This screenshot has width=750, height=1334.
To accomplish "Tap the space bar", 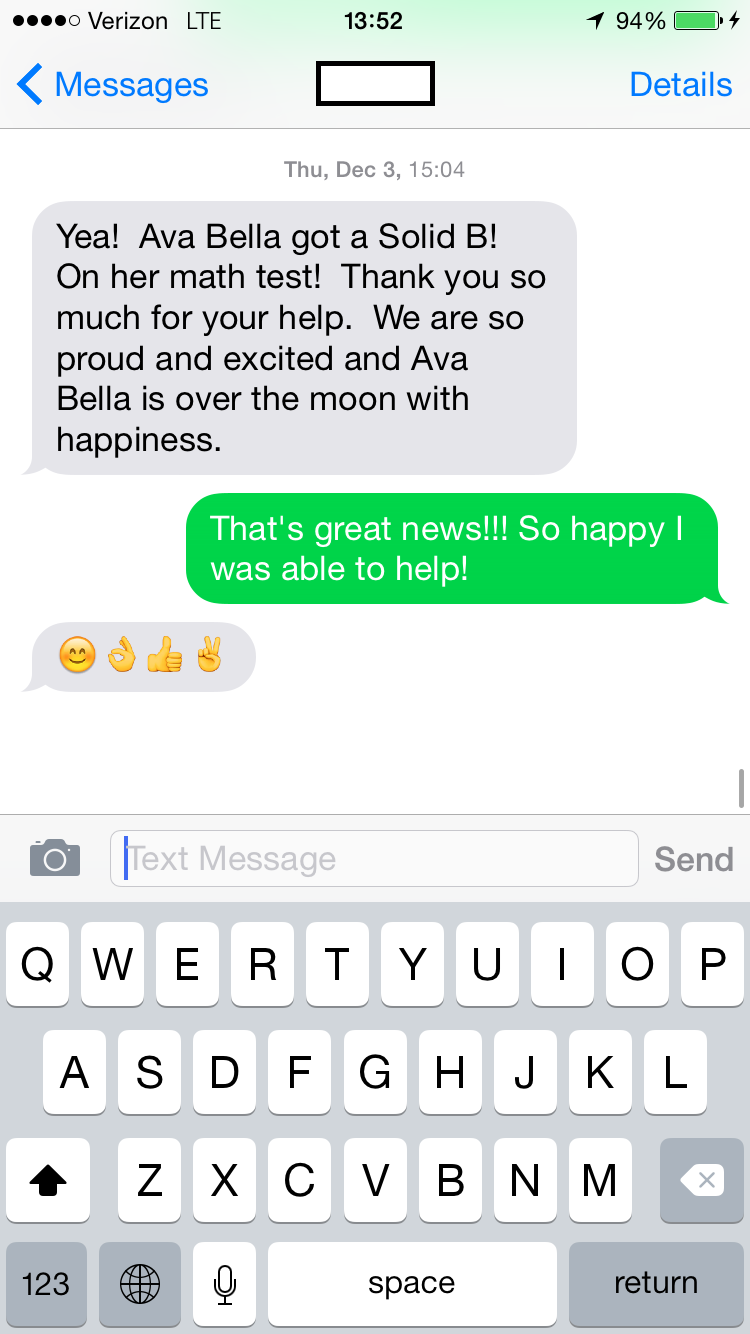I will (412, 1284).
